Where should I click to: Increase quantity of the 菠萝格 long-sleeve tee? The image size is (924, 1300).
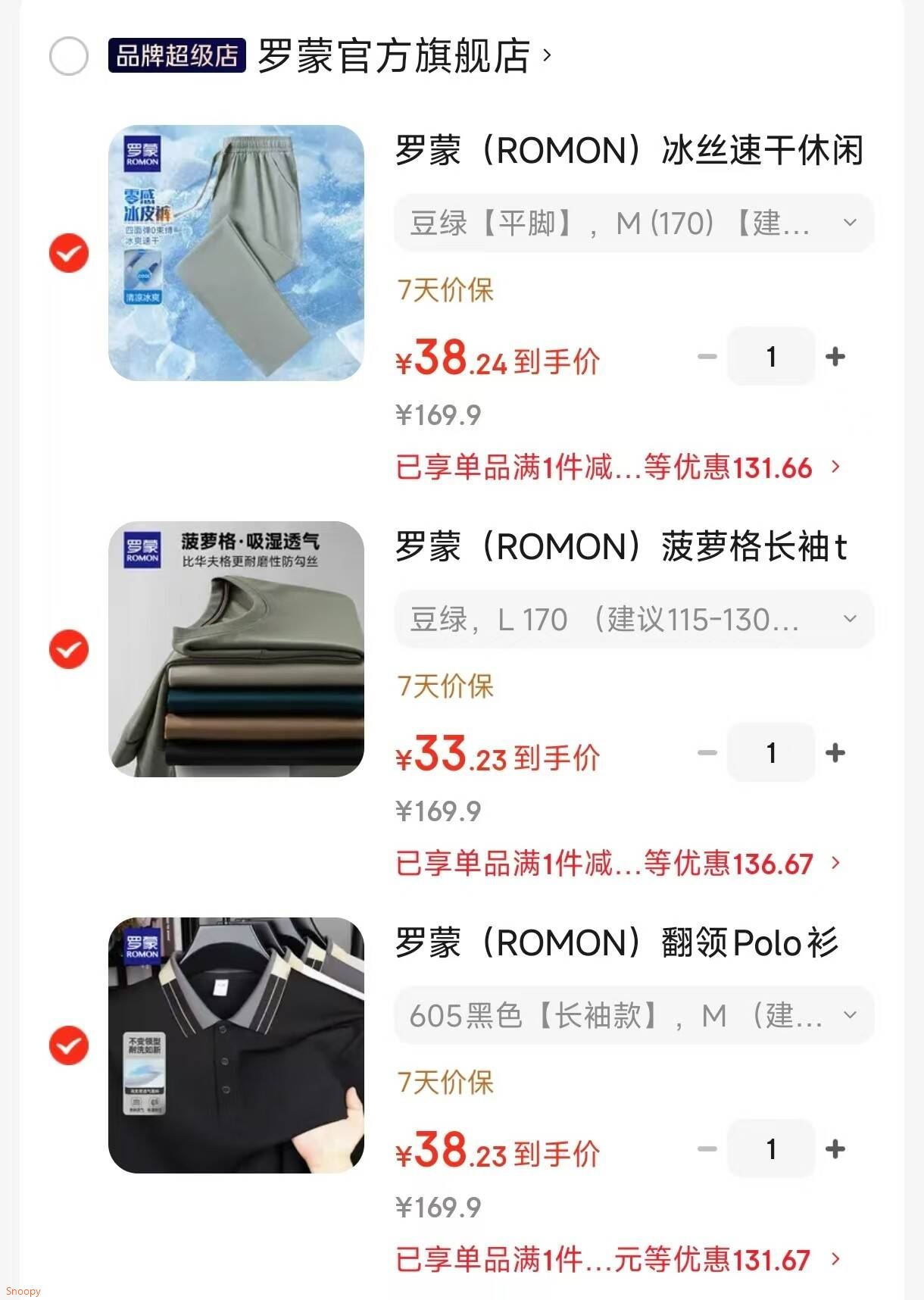coord(835,752)
